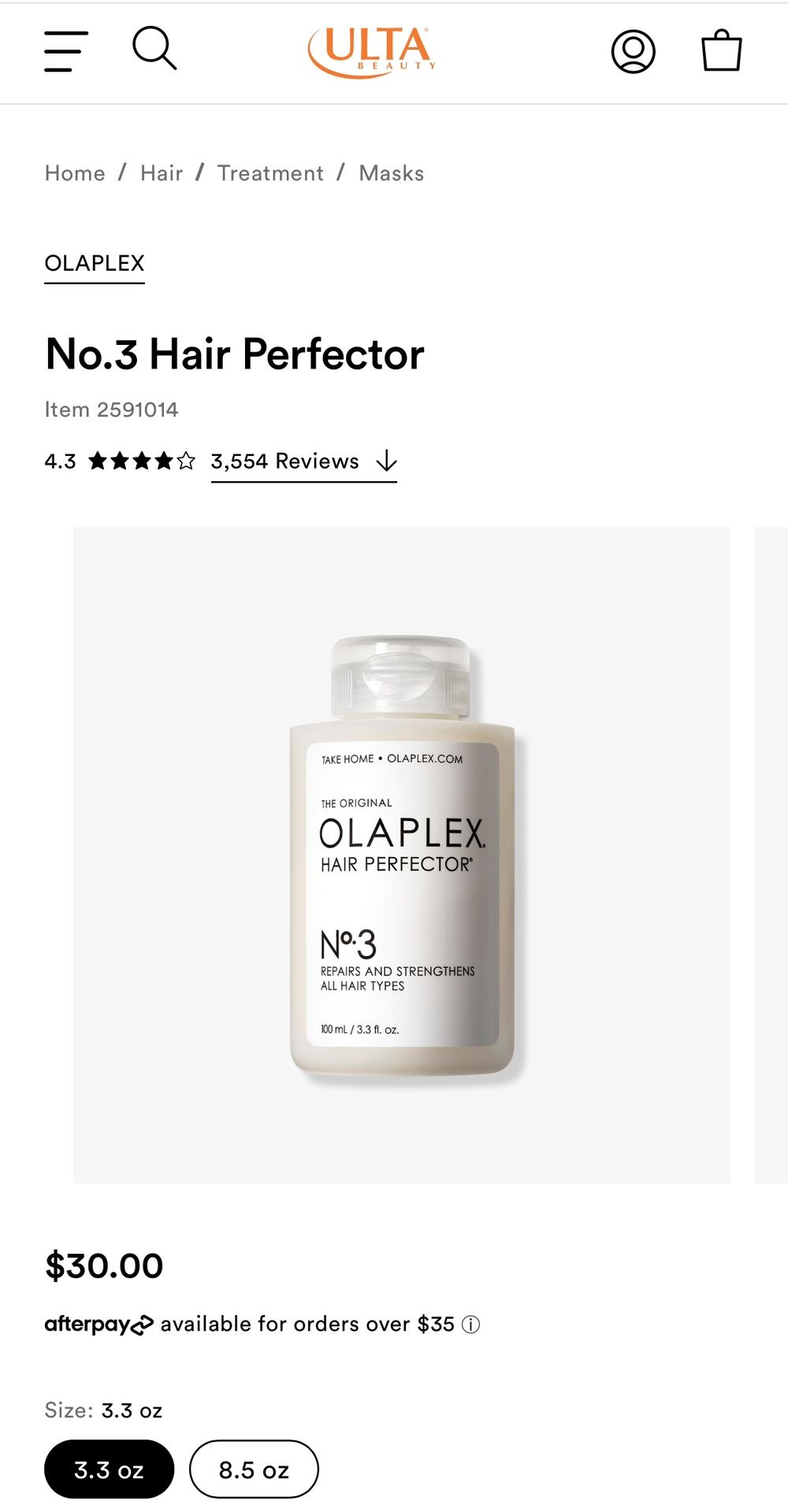Go to the Home breadcrumb
788x1512 pixels.
(x=75, y=173)
